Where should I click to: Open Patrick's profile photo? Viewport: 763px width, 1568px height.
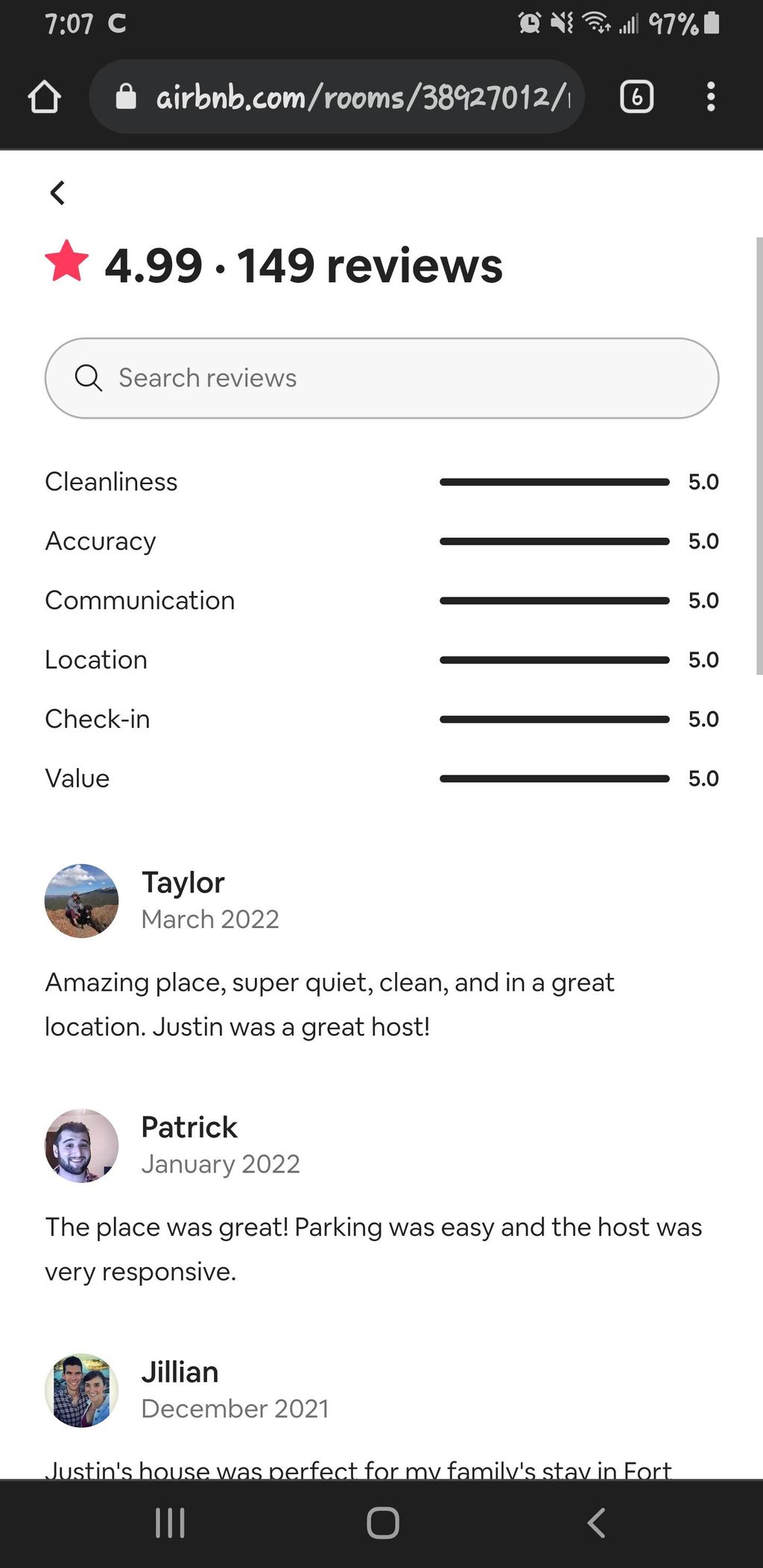tap(82, 1146)
